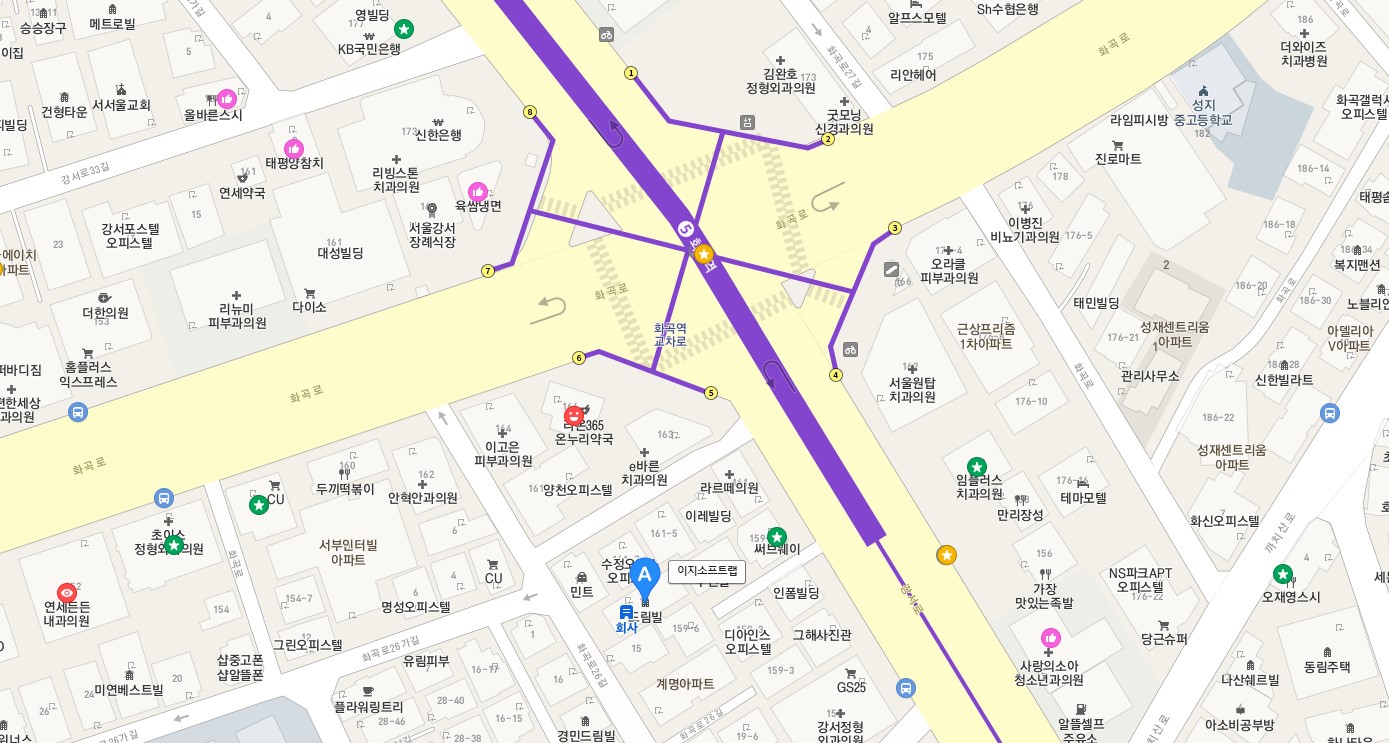Image resolution: width=1389 pixels, height=743 pixels.
Task: Select the 라온365 온누리약국 red pin
Action: click(x=574, y=414)
